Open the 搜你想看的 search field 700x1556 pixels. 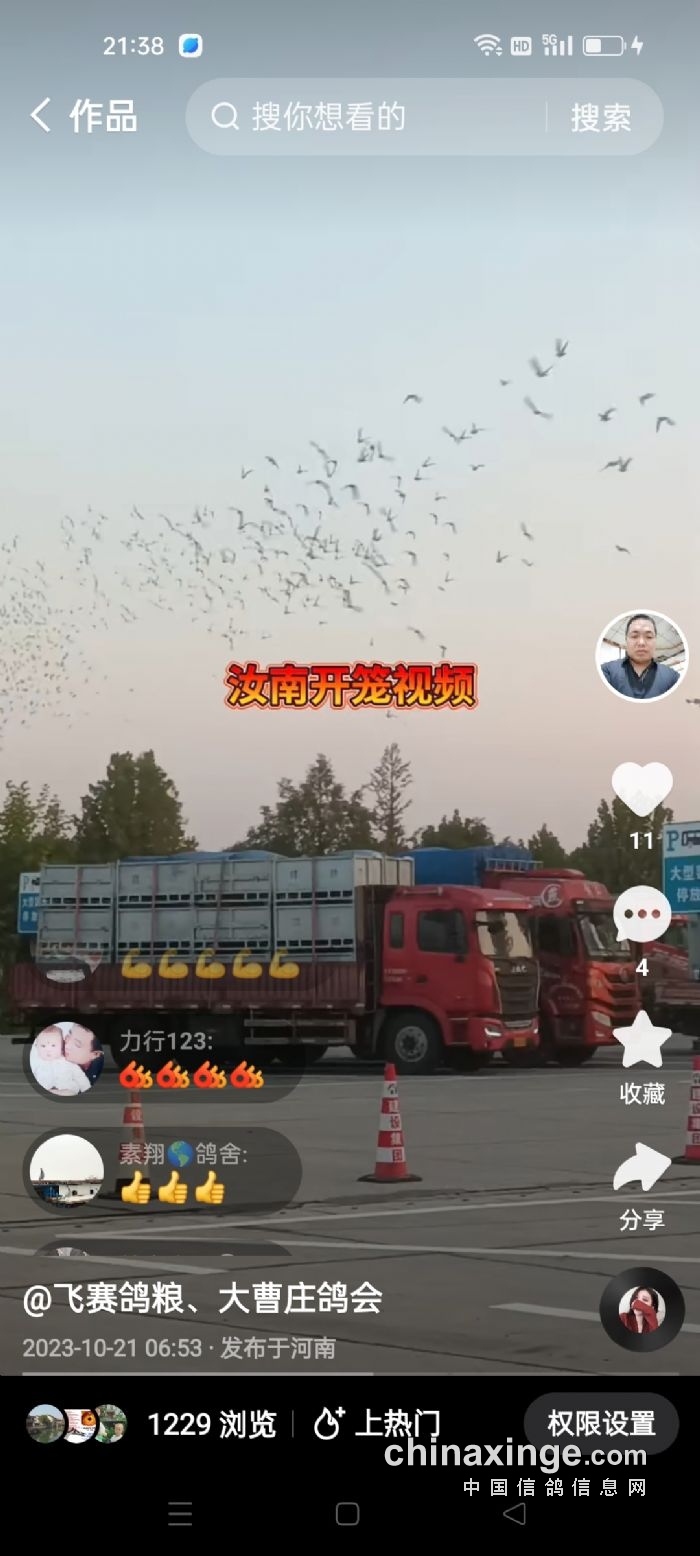click(x=380, y=117)
